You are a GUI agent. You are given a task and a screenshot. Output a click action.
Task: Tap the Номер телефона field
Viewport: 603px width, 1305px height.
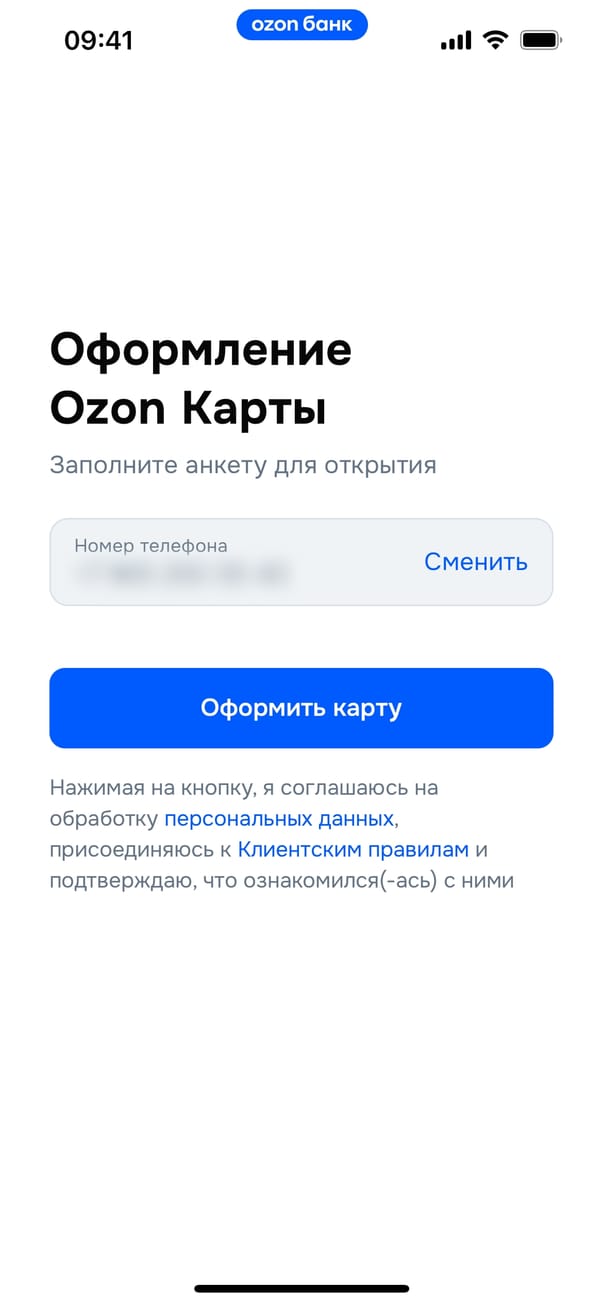[230, 563]
